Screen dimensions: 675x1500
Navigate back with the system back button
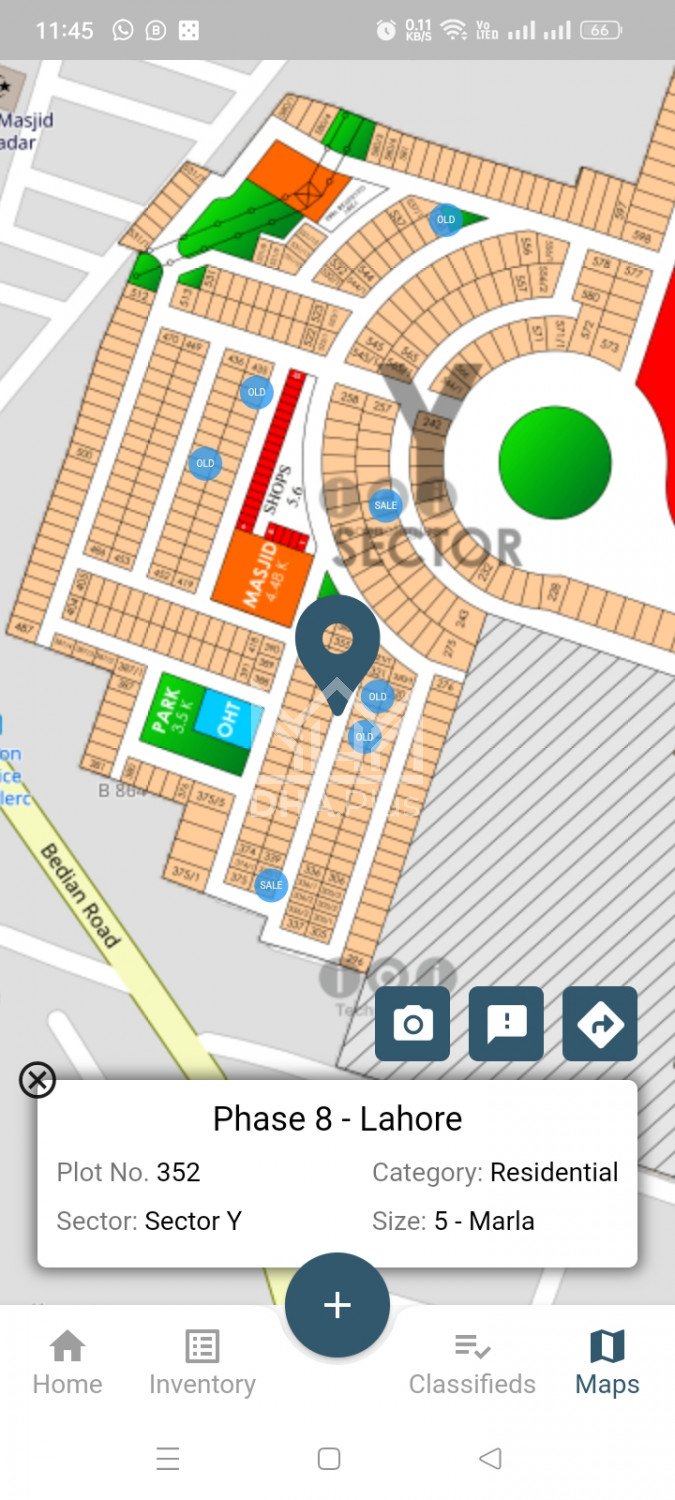tap(490, 1459)
